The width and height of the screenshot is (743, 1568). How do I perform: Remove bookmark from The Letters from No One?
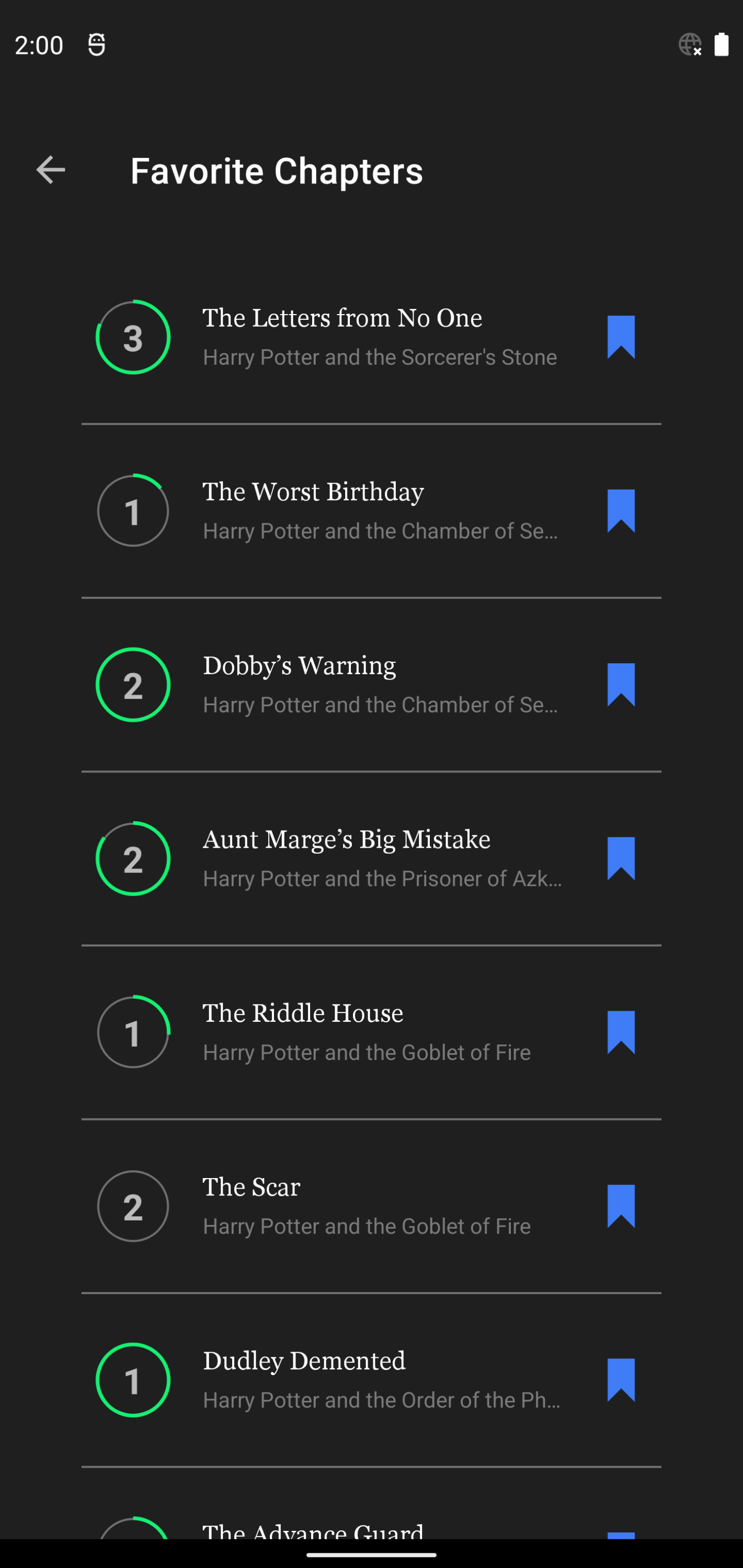point(621,337)
